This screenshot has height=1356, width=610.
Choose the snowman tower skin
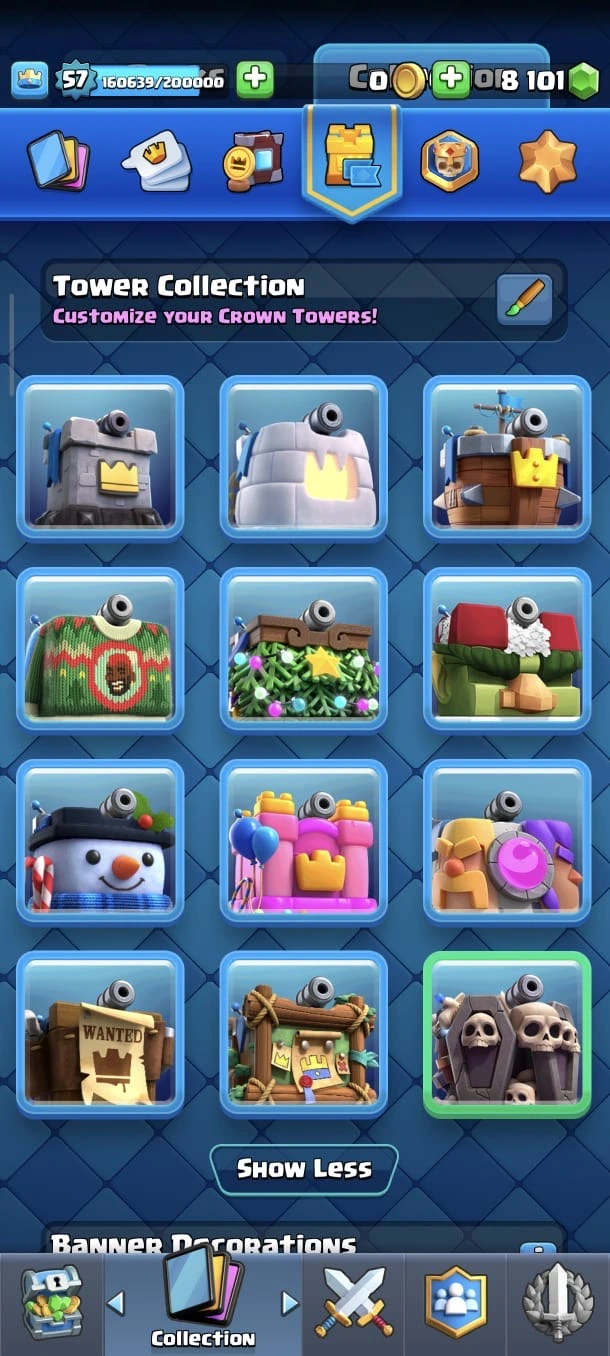pos(100,842)
